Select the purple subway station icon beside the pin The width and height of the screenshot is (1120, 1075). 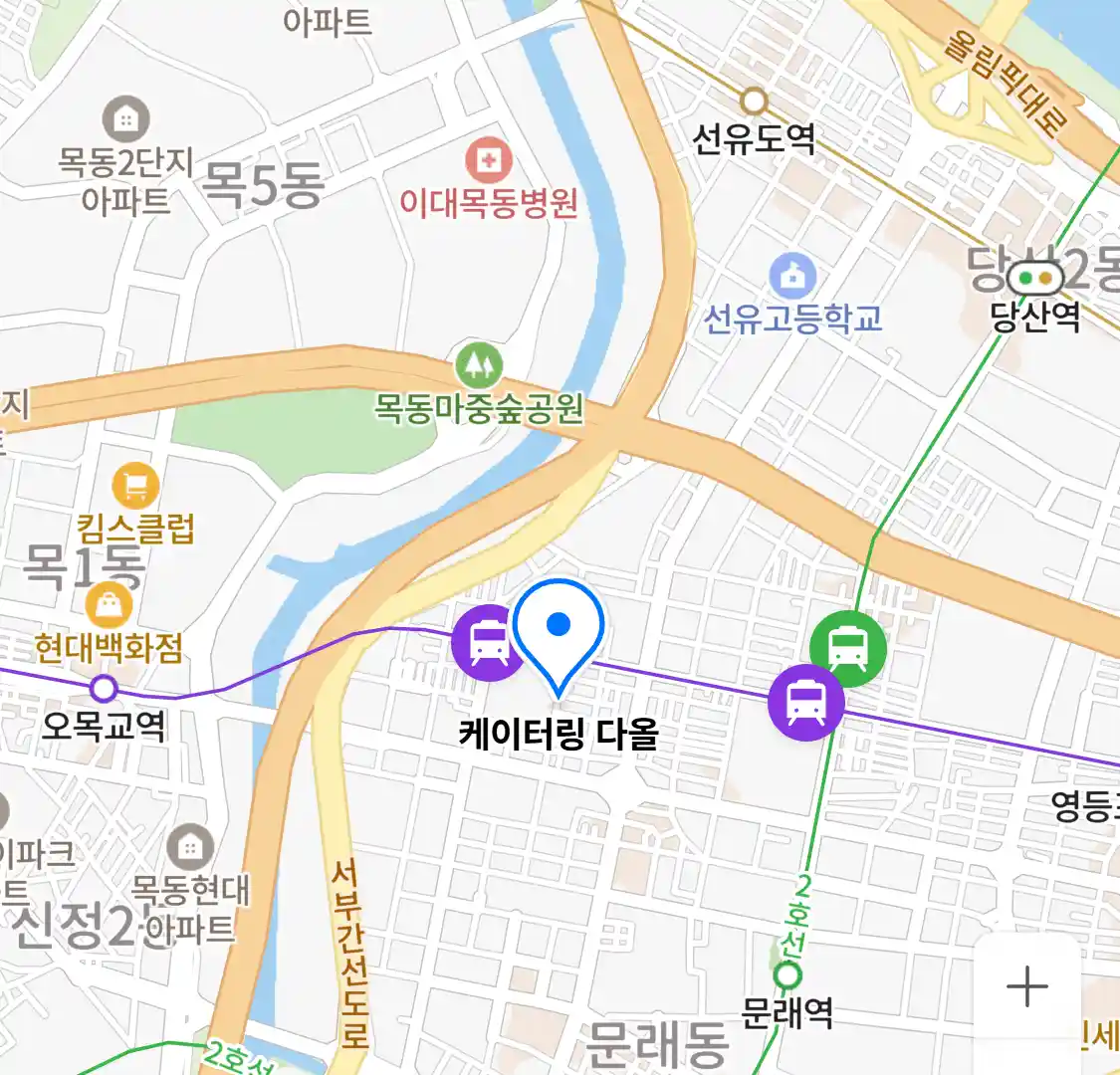tap(488, 642)
